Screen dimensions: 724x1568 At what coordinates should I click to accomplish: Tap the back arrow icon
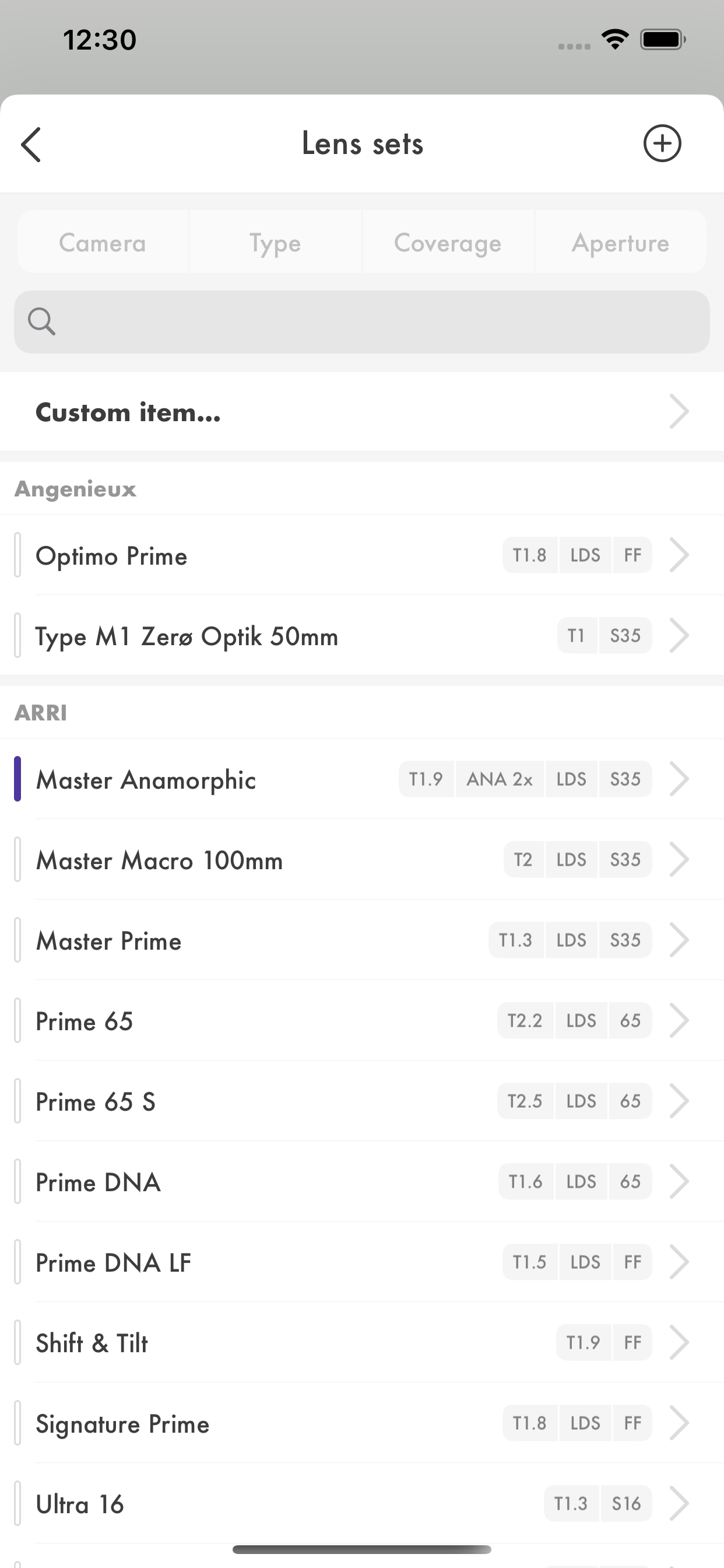pyautogui.click(x=30, y=144)
